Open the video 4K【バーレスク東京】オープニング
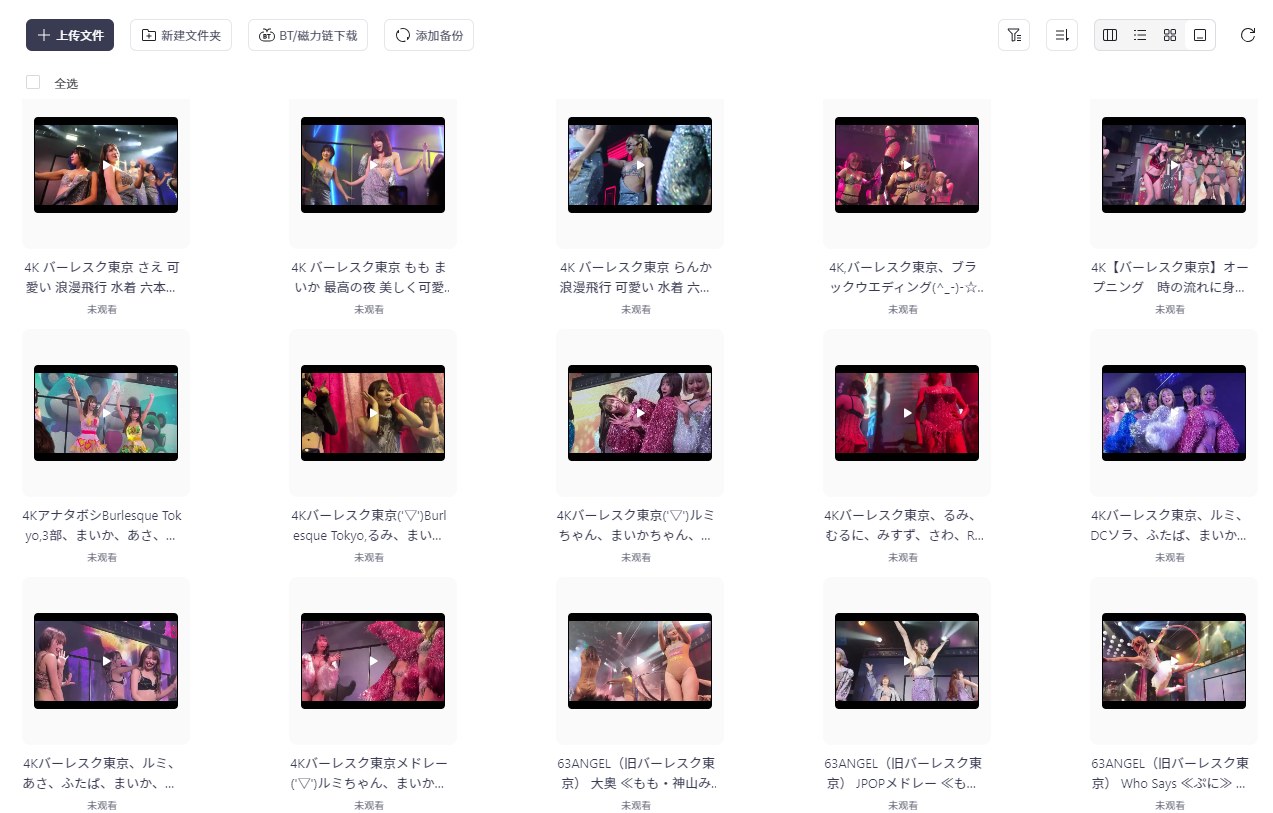This screenshot has height=813, width=1273. (x=1174, y=165)
